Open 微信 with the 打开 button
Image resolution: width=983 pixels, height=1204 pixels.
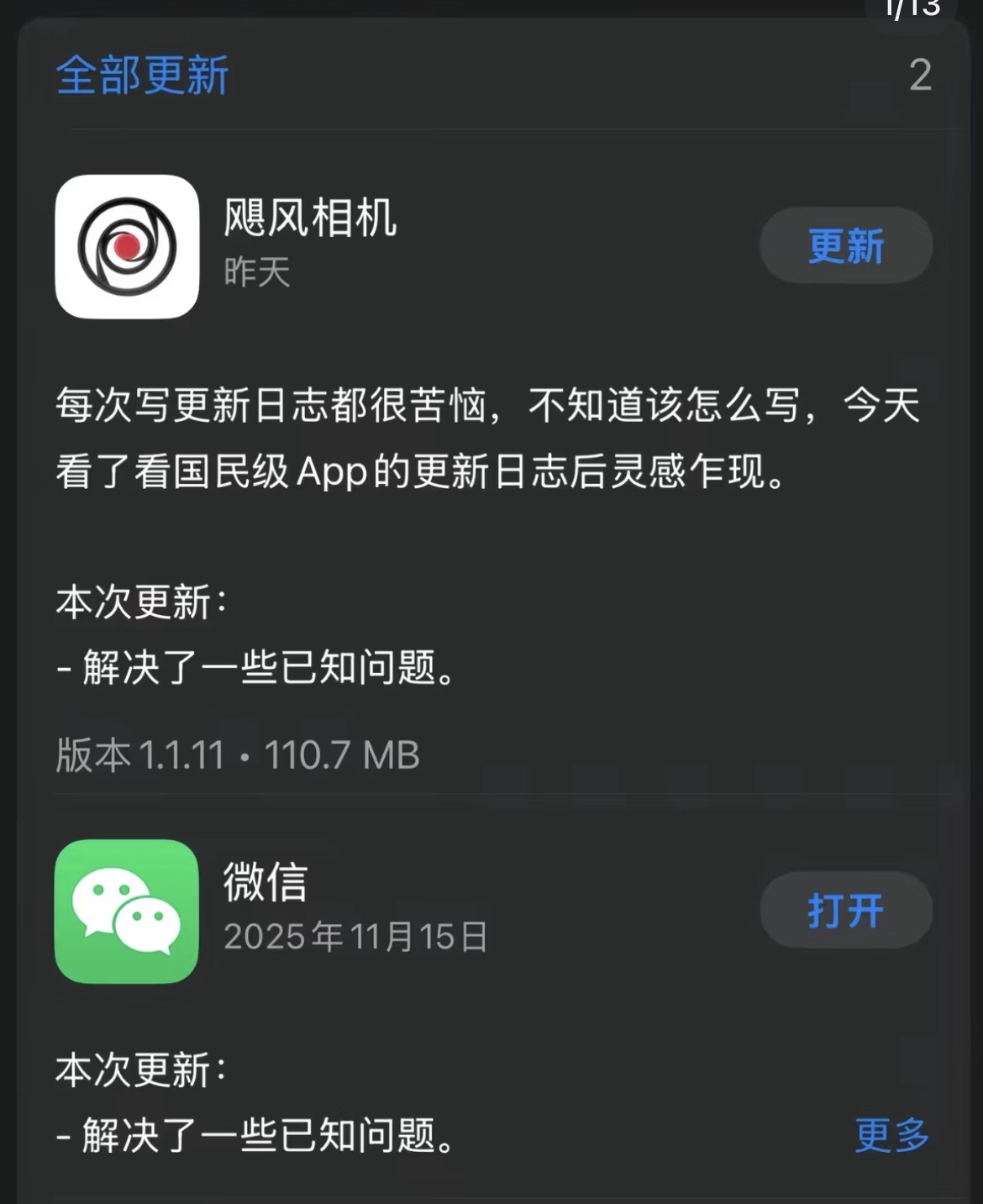(x=846, y=910)
